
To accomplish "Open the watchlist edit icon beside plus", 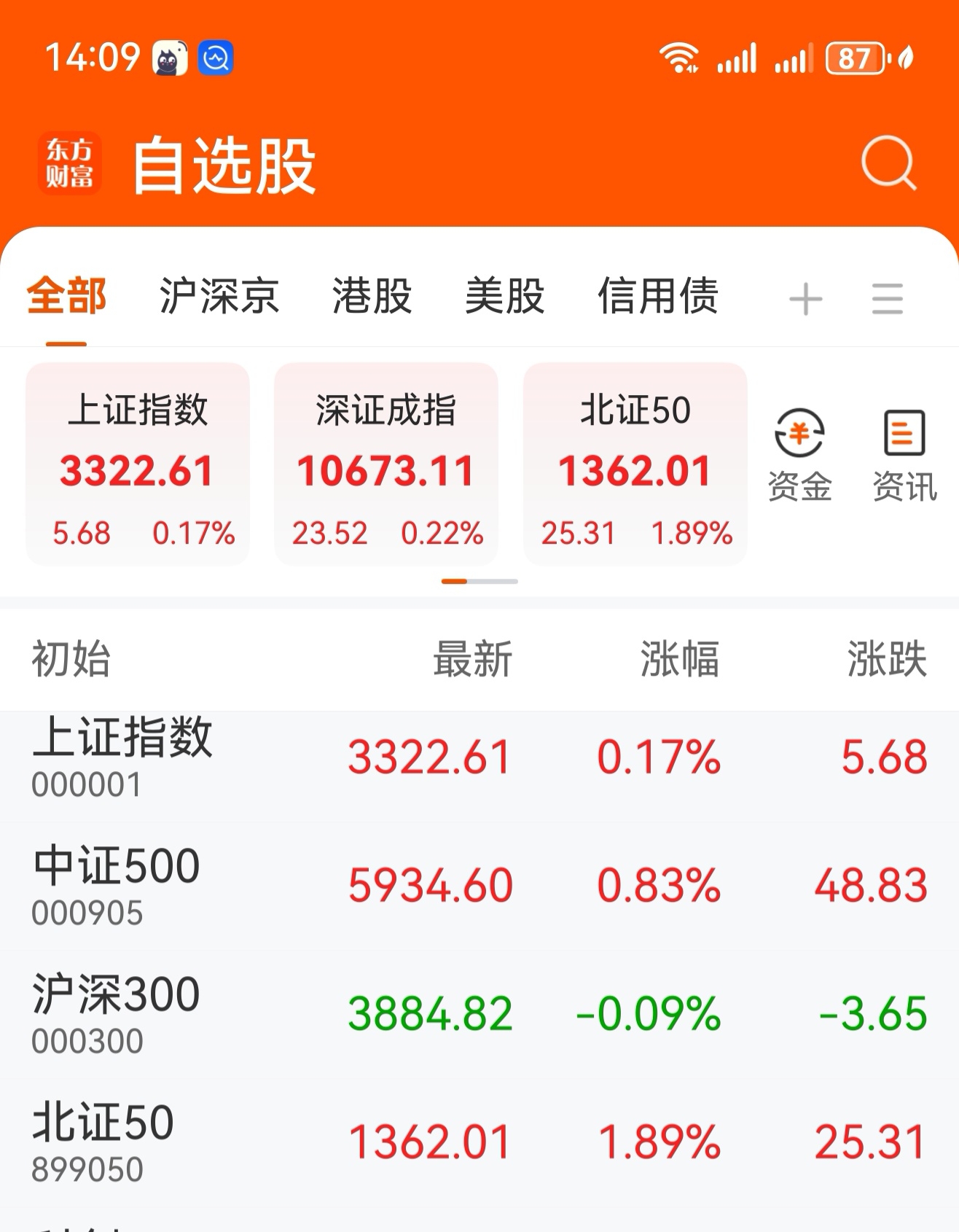I will [888, 297].
